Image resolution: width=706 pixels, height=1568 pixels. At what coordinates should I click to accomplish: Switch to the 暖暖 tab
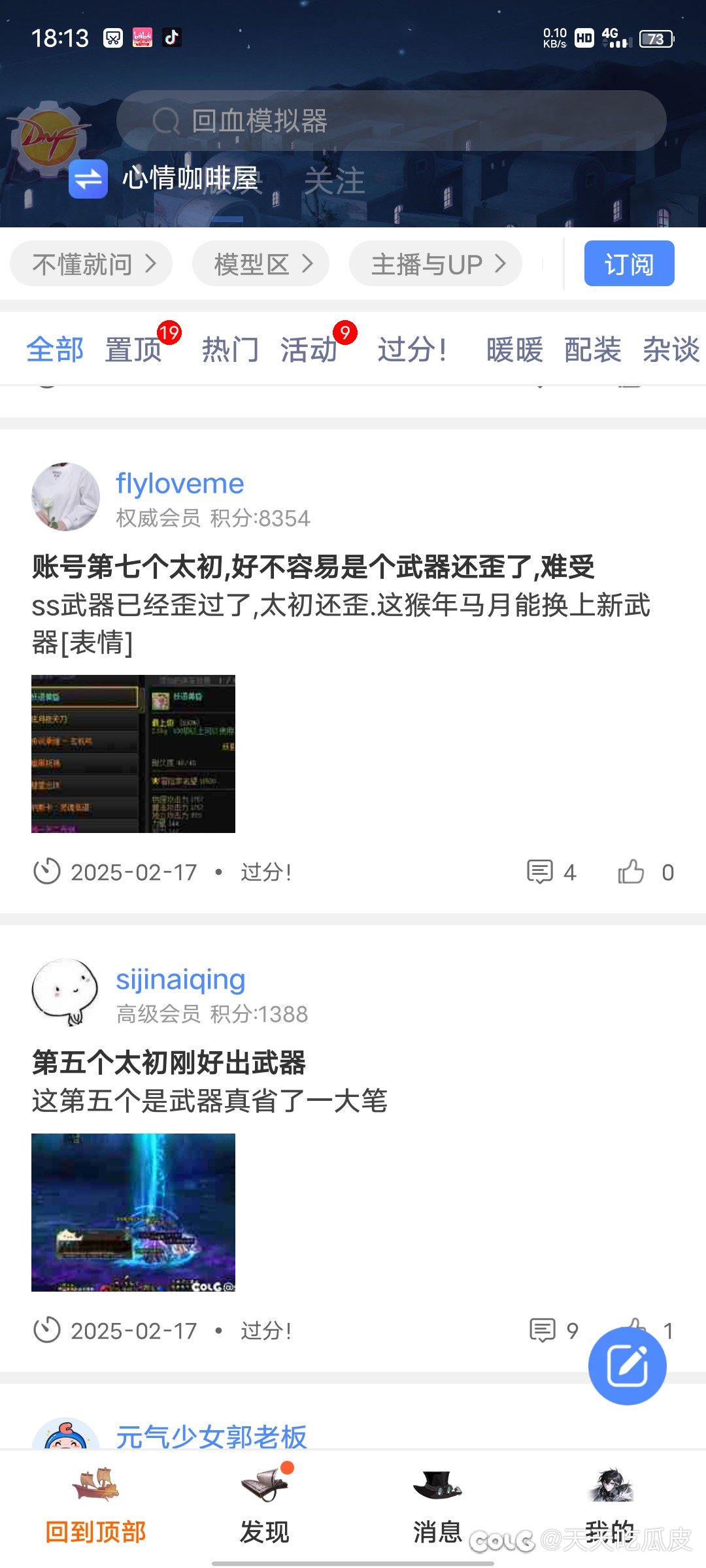(x=514, y=350)
